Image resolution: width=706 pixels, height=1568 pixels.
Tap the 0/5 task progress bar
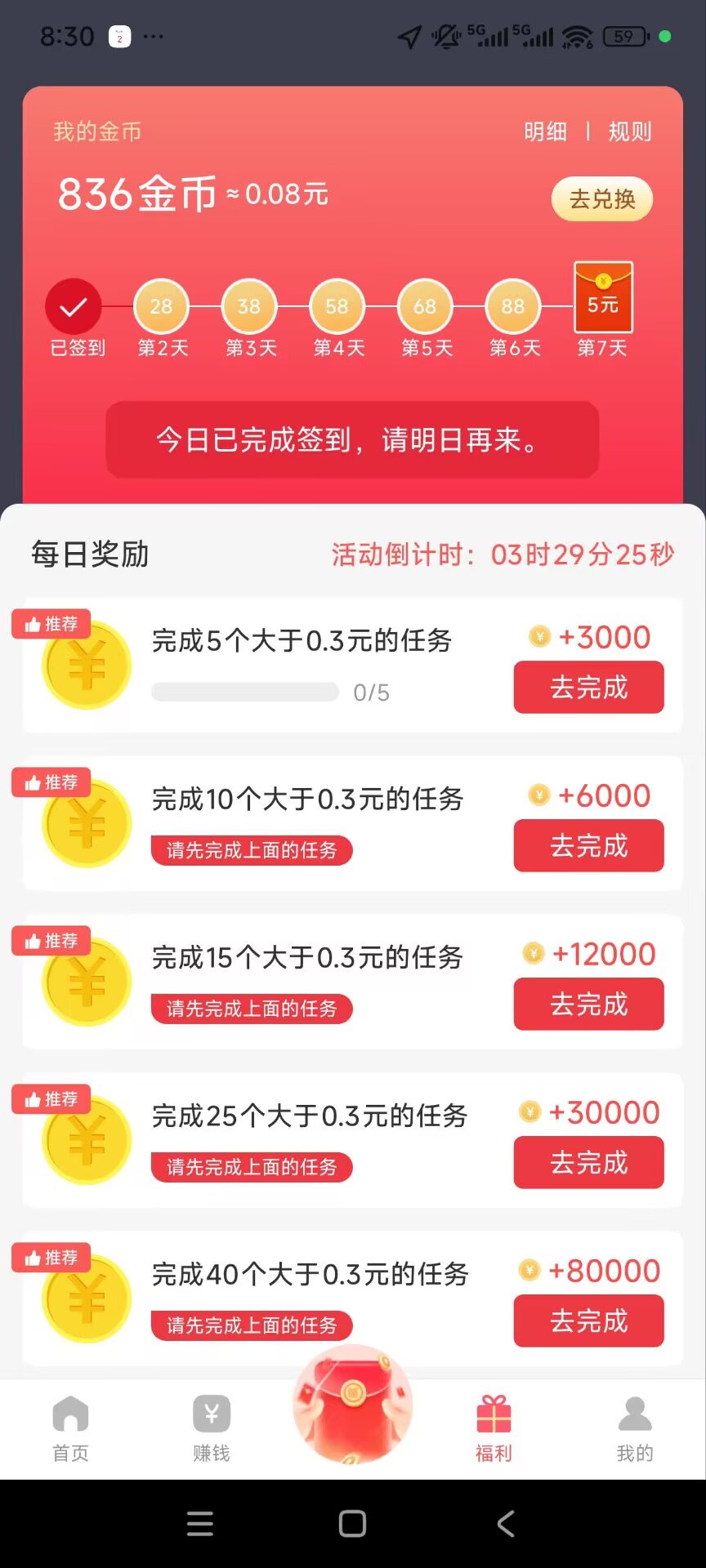tap(244, 692)
